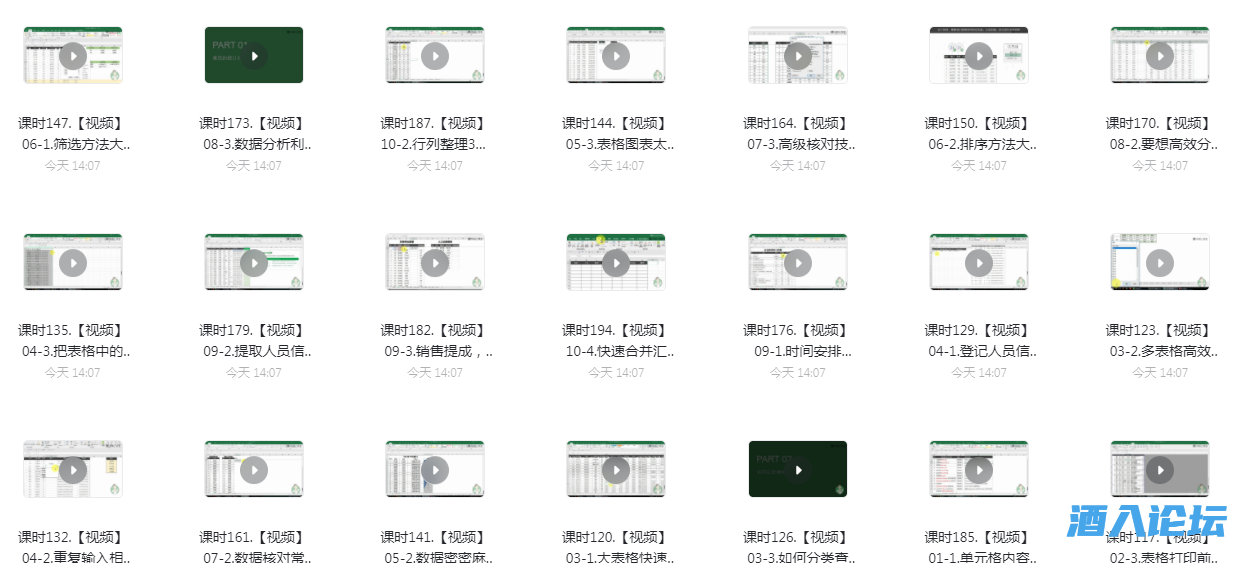Image resolution: width=1241 pixels, height=563 pixels.
Task: Play video 课时182 销售提成
Action: (435, 263)
